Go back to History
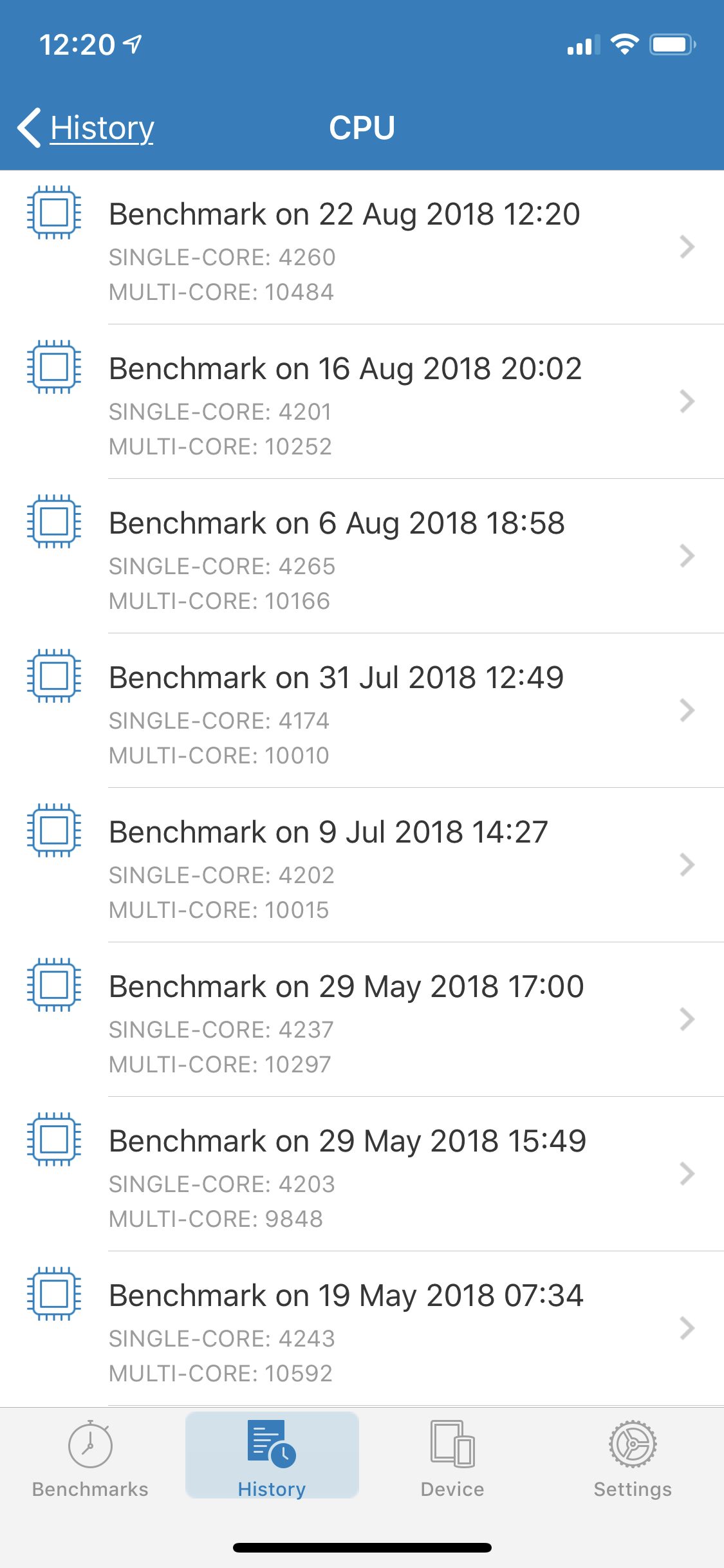This screenshot has height=1568, width=724. (x=87, y=128)
